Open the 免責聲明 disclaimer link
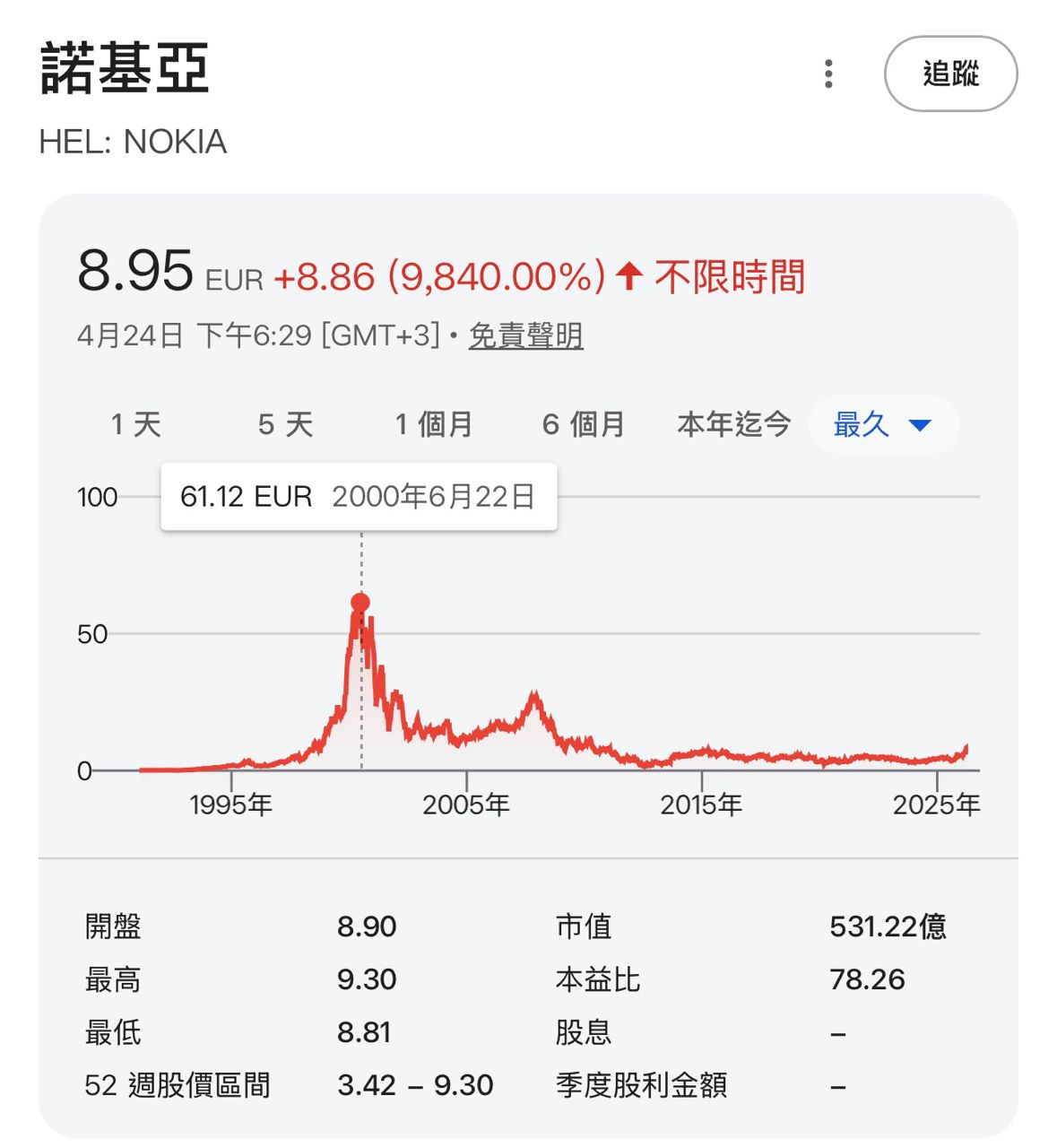 click(525, 336)
